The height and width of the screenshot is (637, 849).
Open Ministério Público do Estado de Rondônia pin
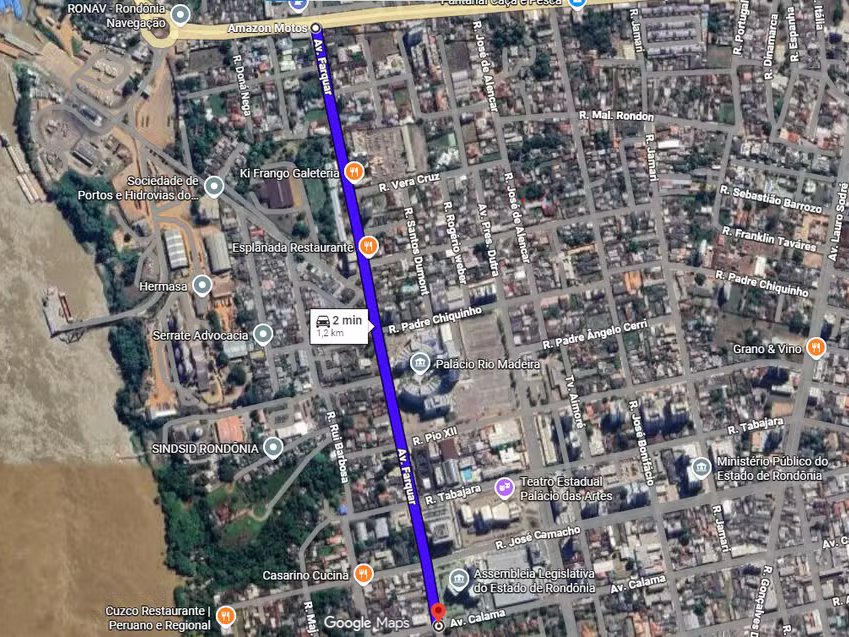tap(701, 467)
